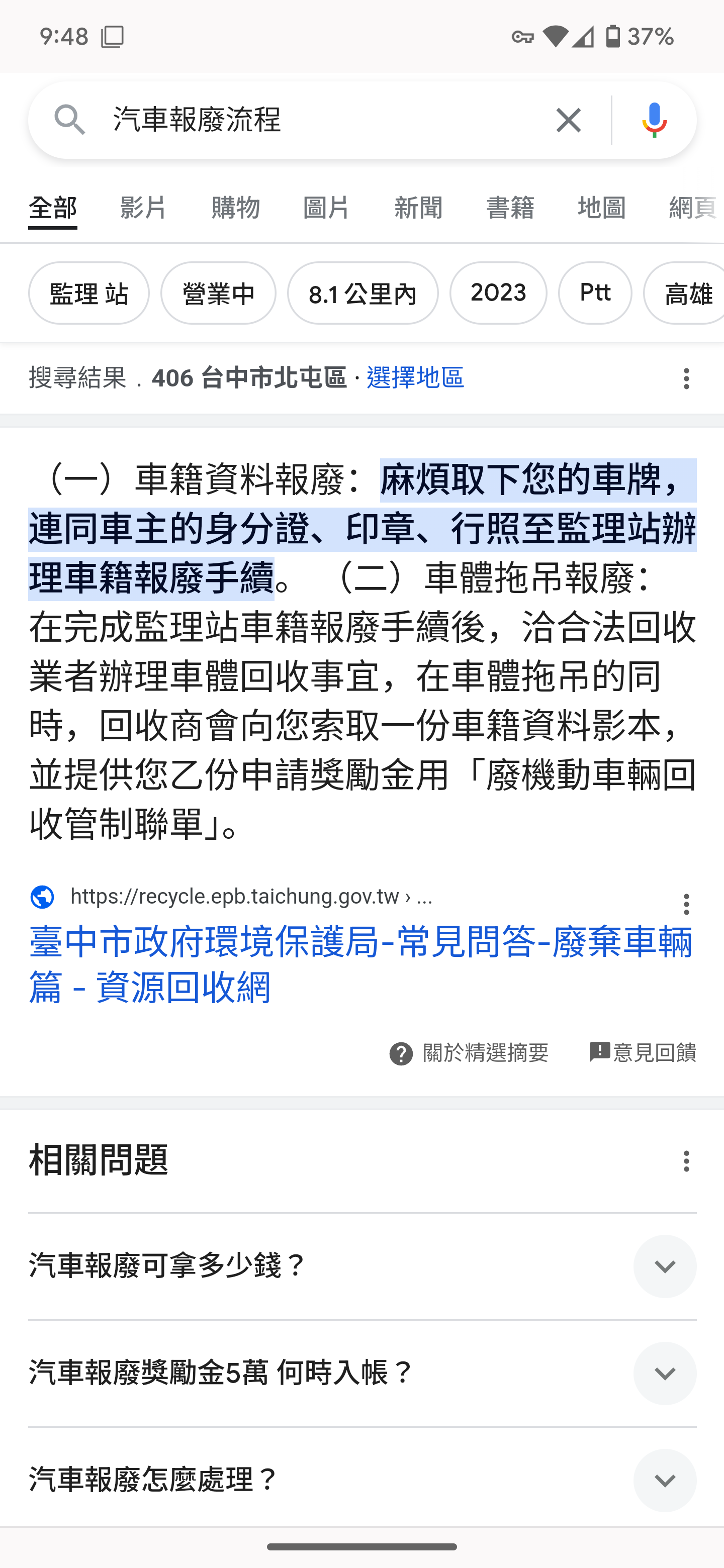Open the 圖片 results tab
This screenshot has width=724, height=1568.
pyautogui.click(x=327, y=208)
